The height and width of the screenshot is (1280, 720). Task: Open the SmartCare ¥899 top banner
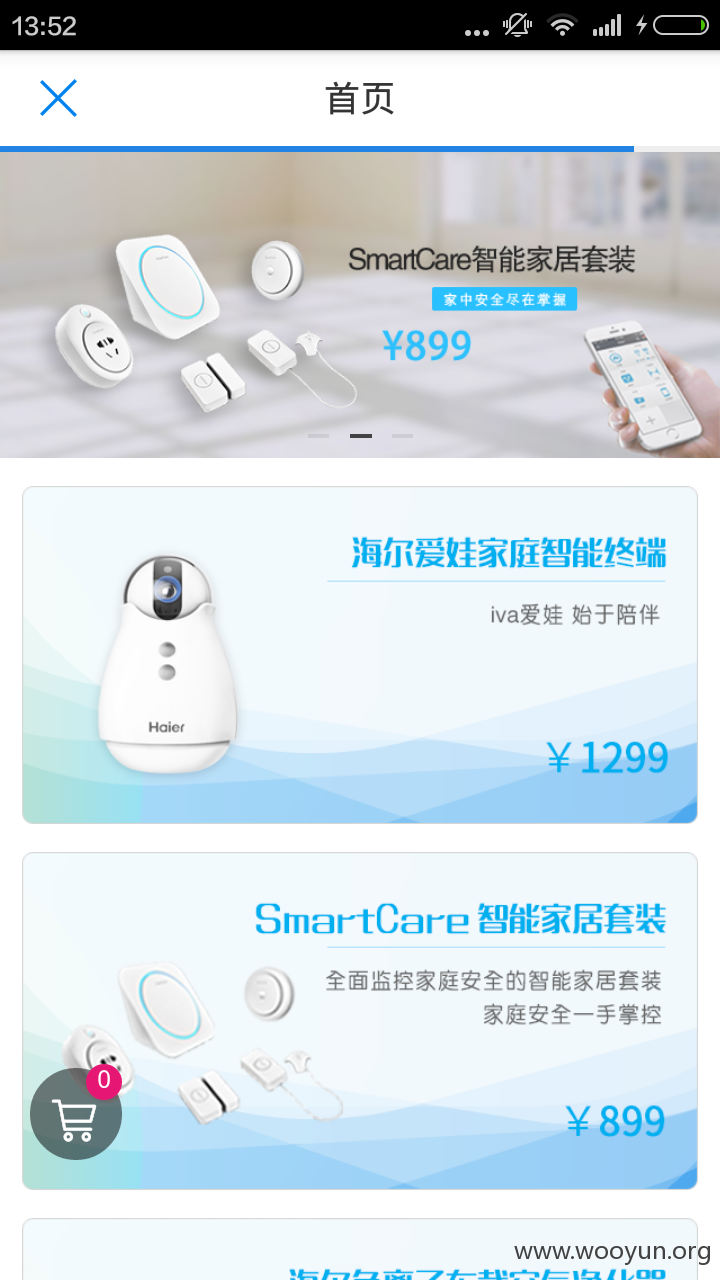point(360,305)
